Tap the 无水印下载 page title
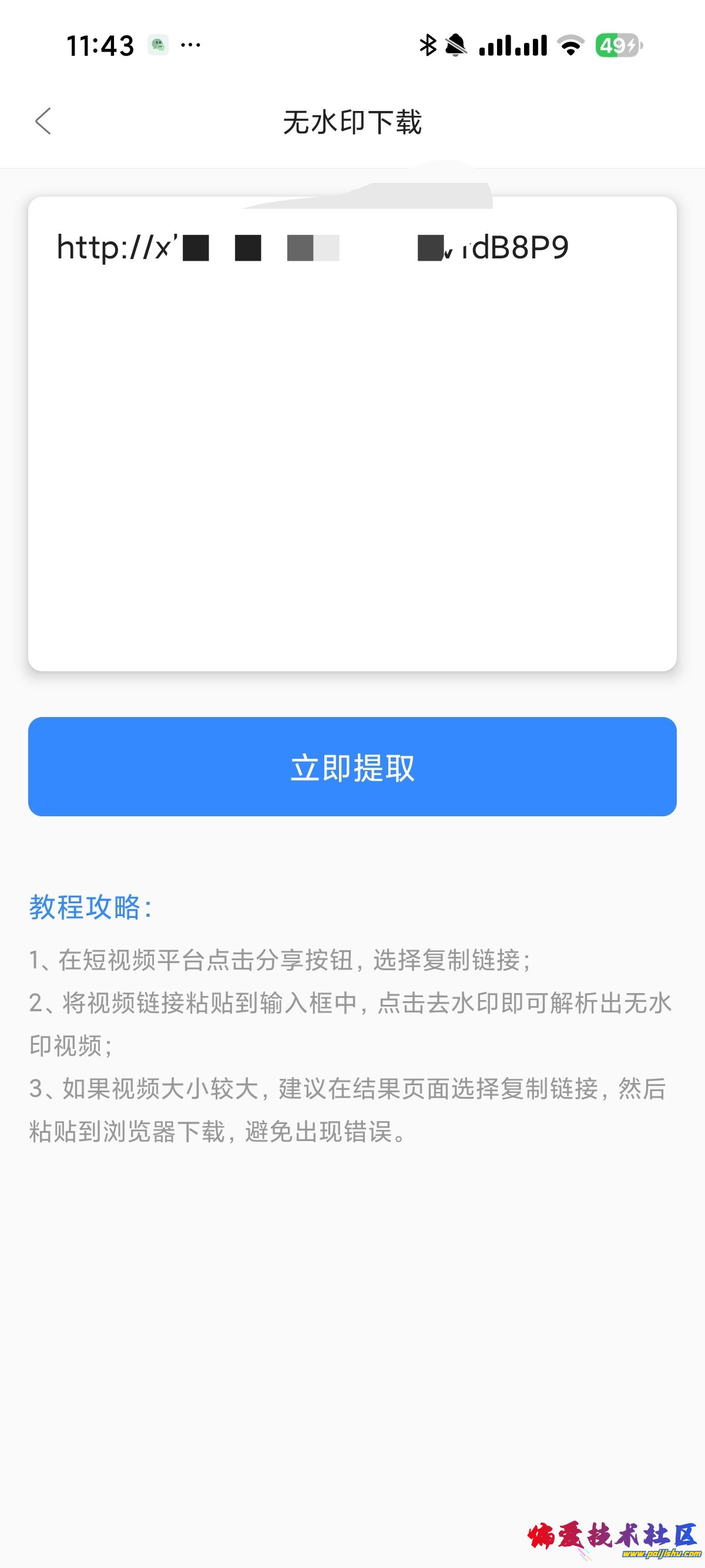 pos(352,121)
